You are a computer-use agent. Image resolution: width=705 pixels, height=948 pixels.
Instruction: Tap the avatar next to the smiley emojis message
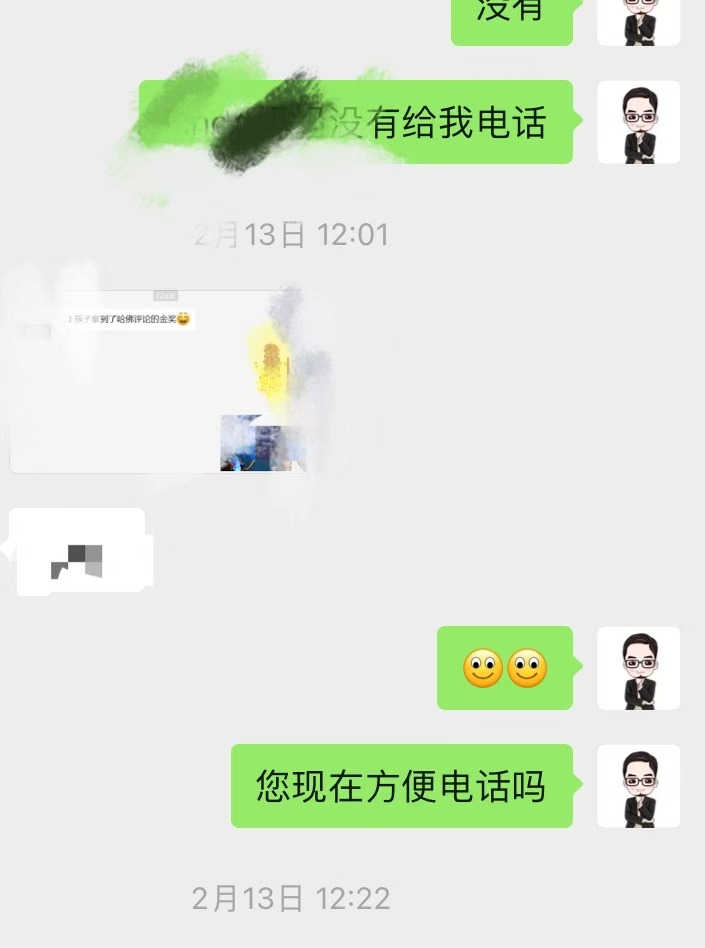point(638,668)
